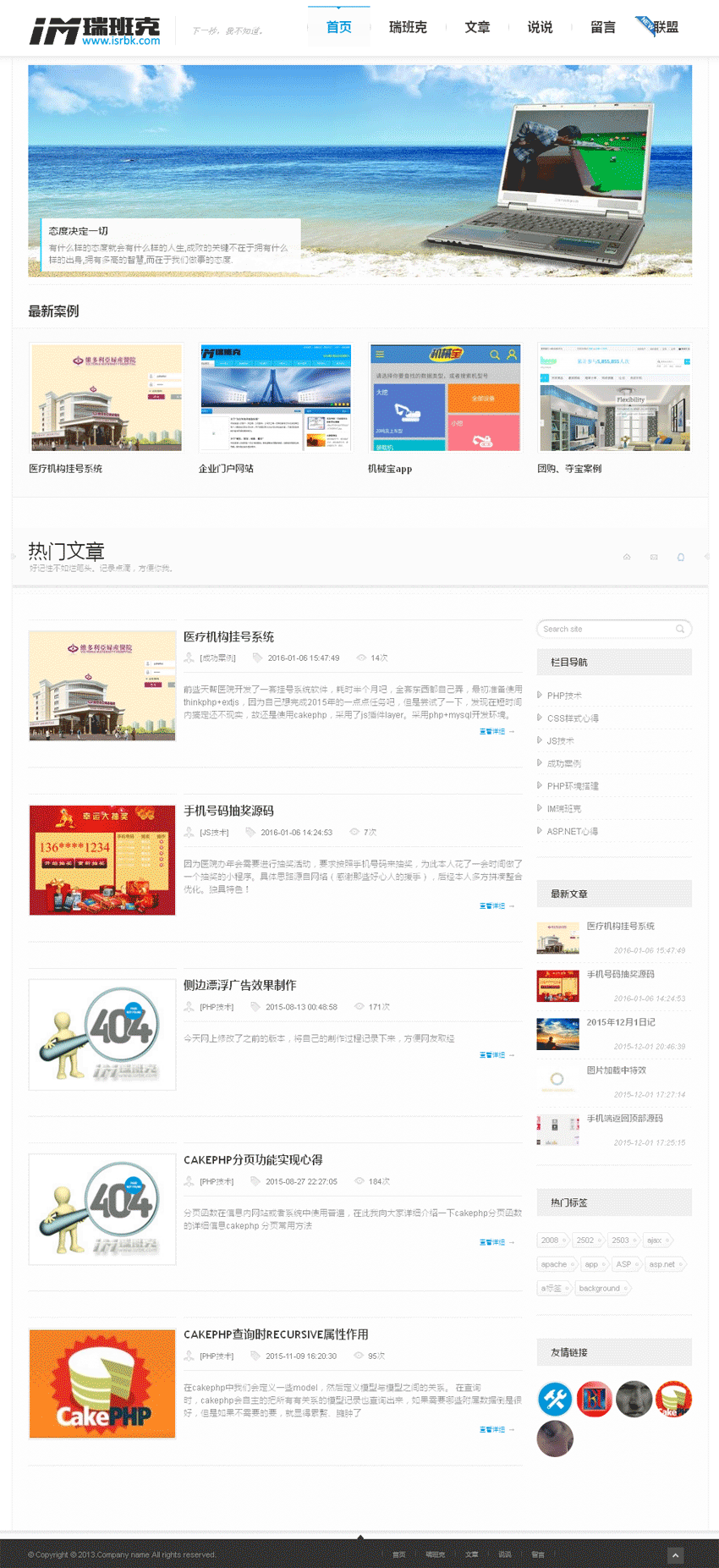
Task: Select the PHP技术 category in 栏目导航
Action: coord(564,696)
